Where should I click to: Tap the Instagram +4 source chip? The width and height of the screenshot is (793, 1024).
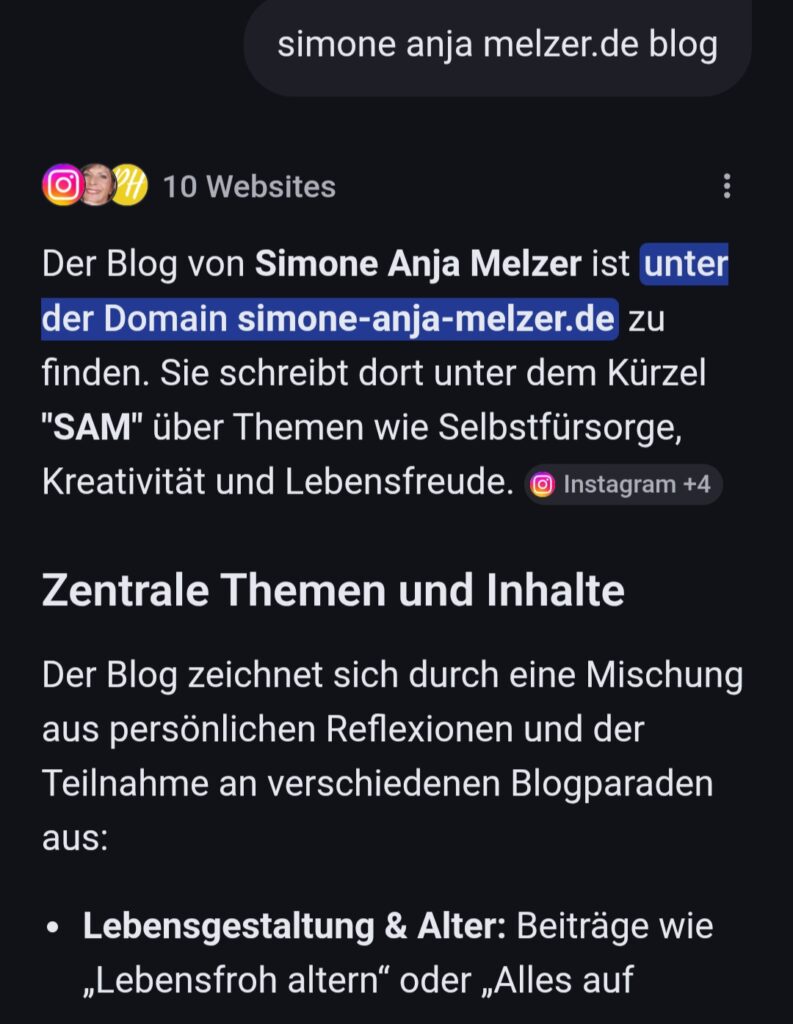click(x=623, y=484)
